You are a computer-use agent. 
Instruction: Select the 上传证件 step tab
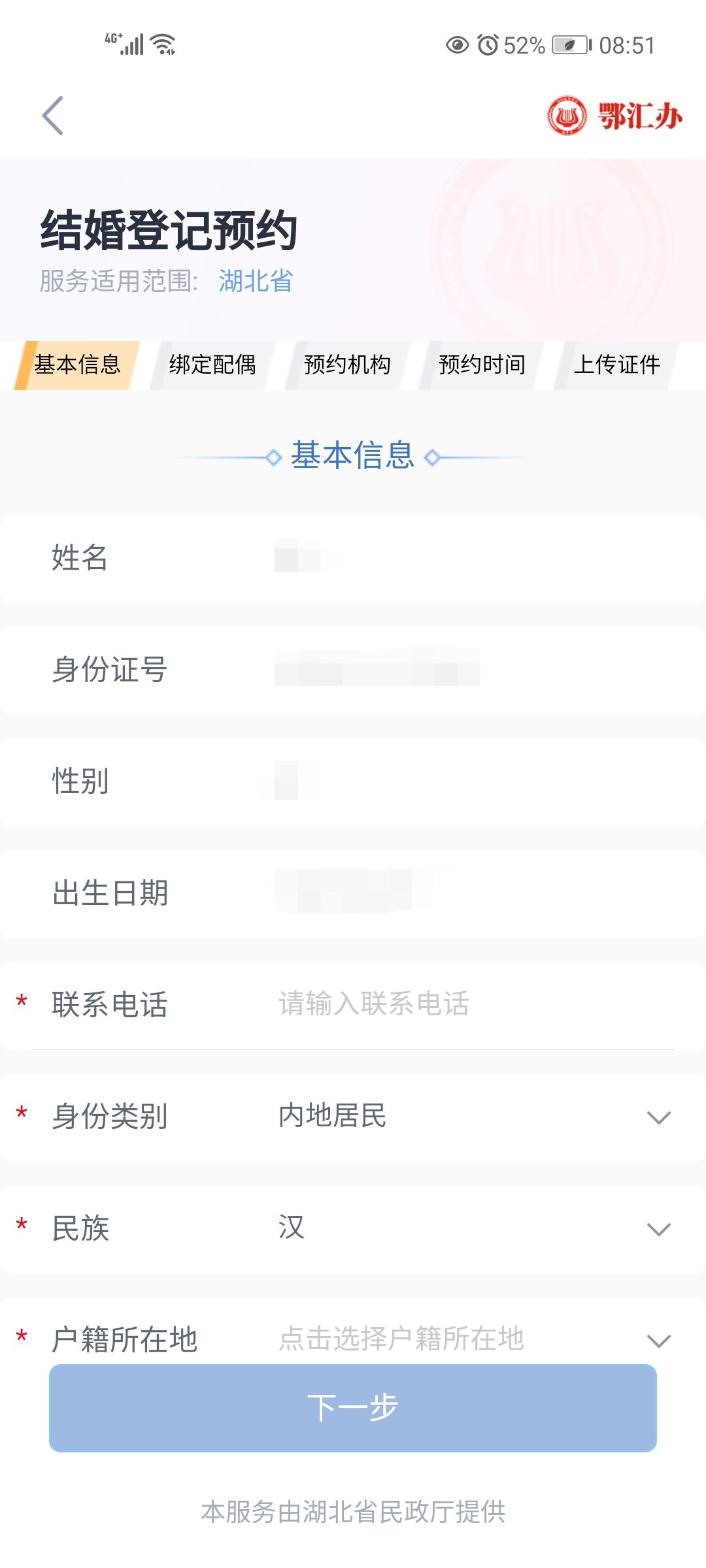point(616,365)
